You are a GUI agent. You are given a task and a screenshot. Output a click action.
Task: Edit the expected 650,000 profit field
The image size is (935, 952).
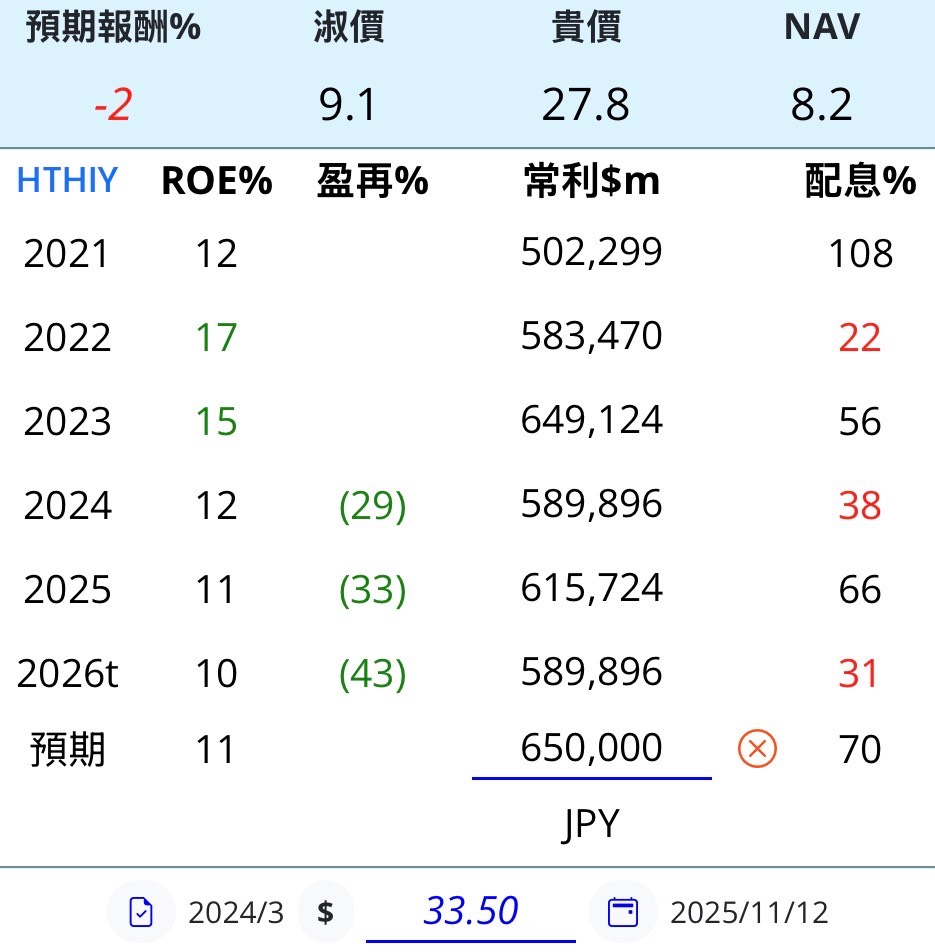pyautogui.click(x=591, y=748)
